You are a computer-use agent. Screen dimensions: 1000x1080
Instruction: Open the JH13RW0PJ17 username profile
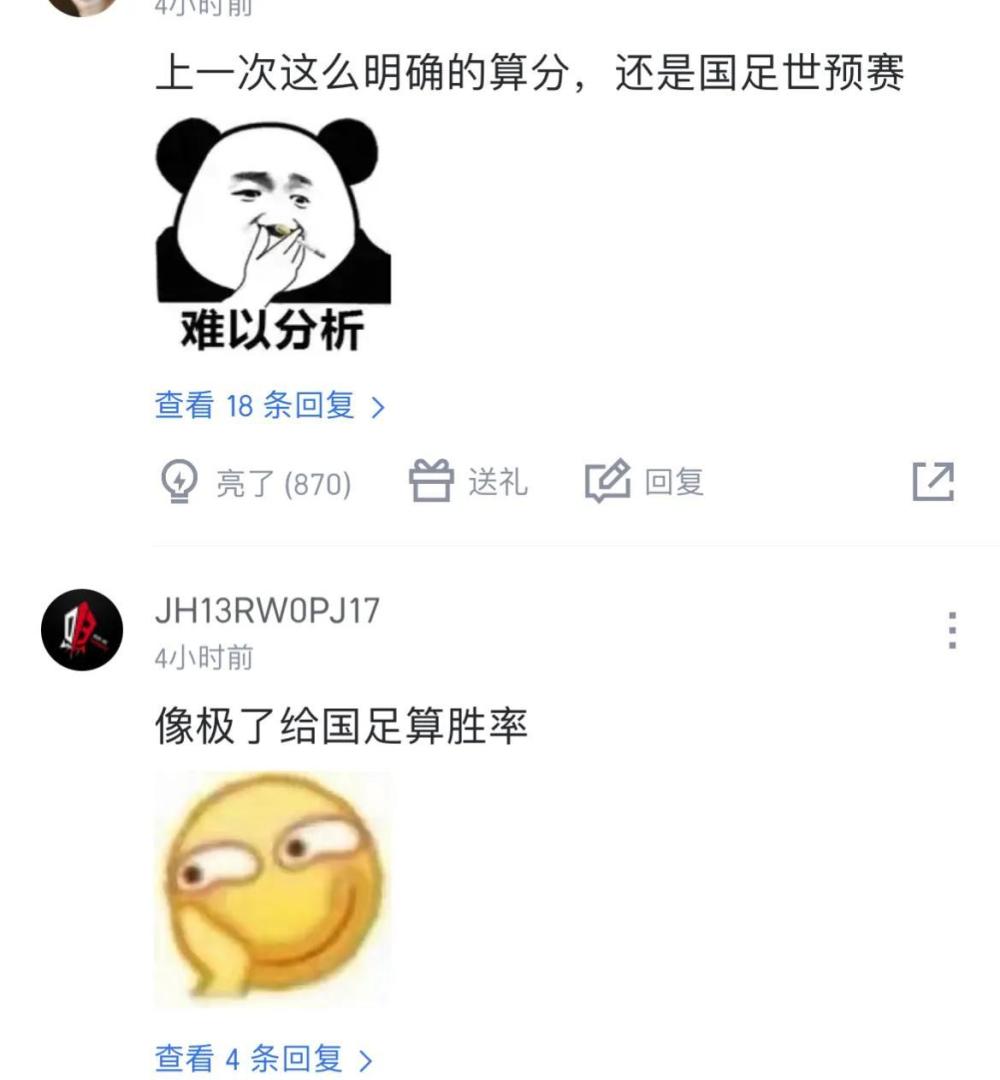tap(267, 611)
